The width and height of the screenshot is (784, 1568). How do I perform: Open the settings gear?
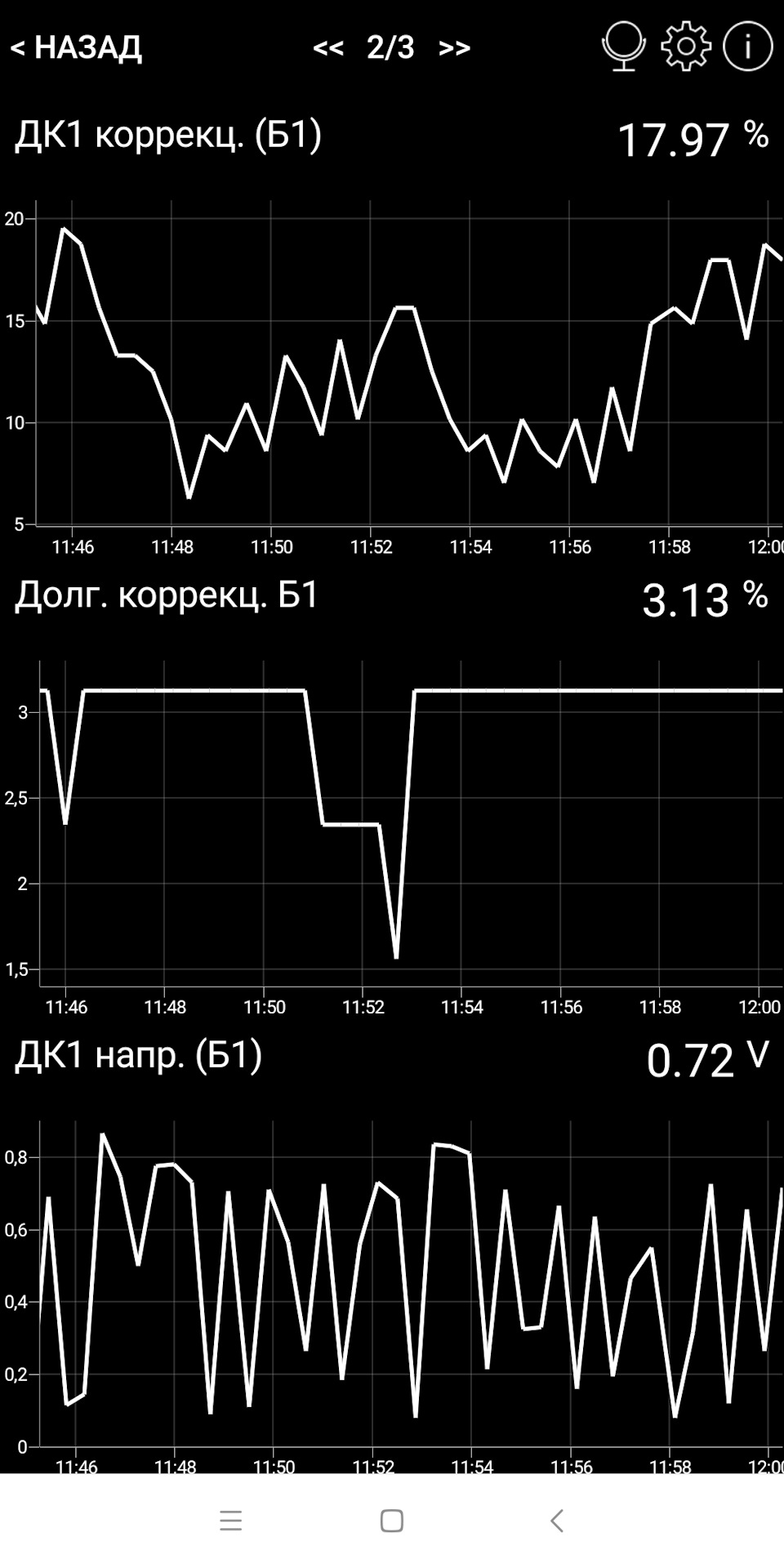click(x=686, y=47)
